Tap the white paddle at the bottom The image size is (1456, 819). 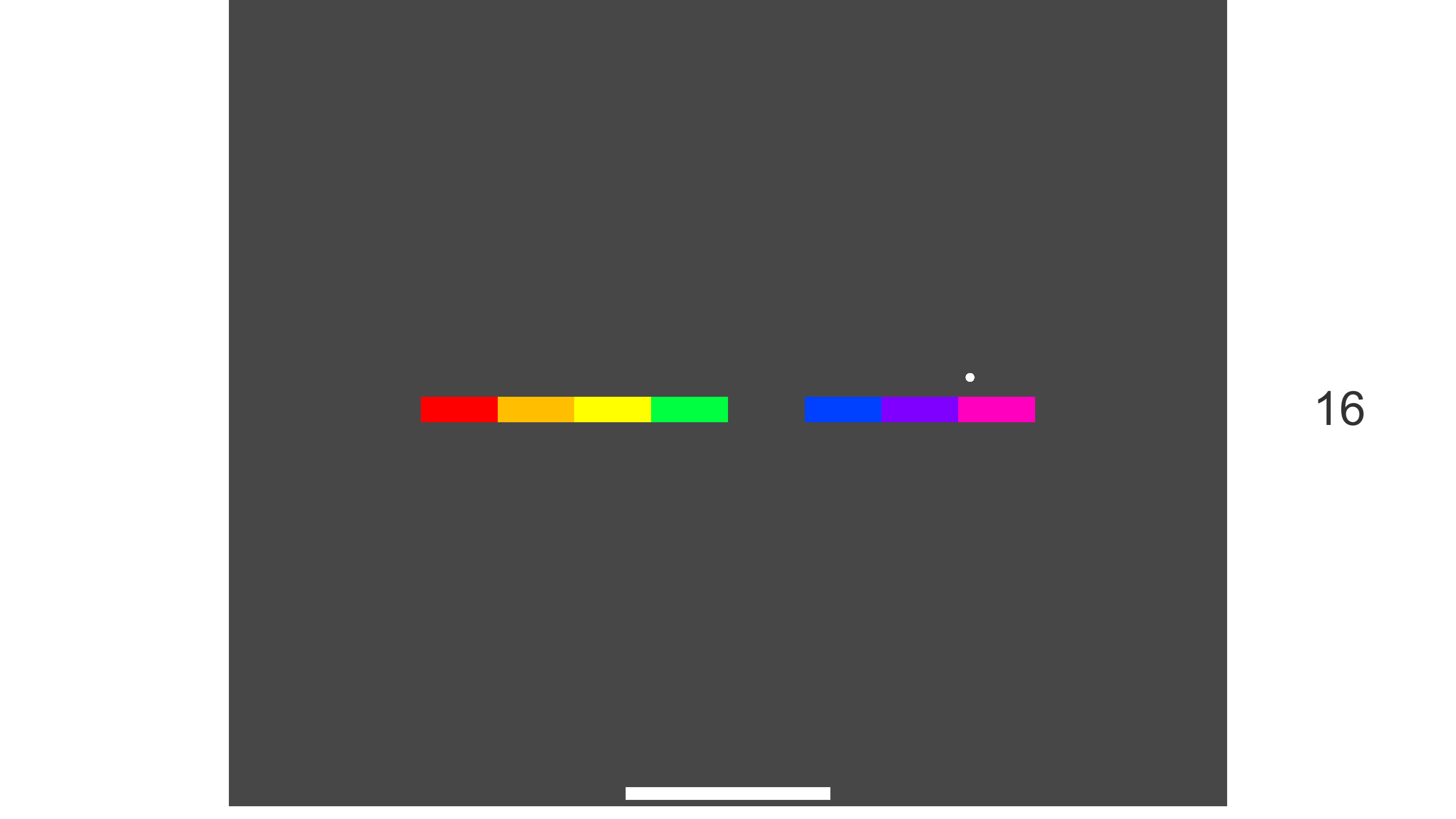[x=728, y=793]
